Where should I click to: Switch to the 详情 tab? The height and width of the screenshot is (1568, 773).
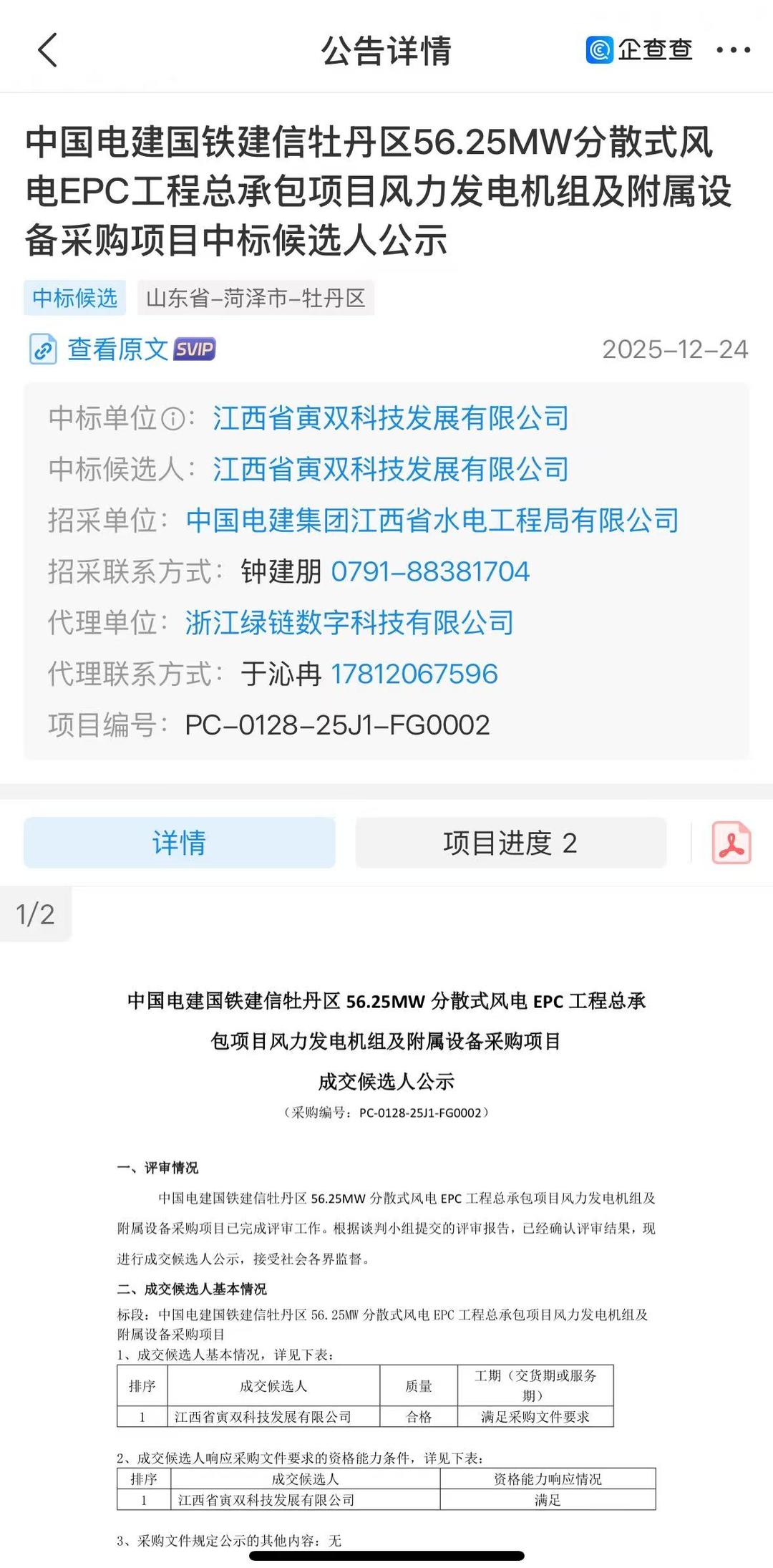coord(179,843)
